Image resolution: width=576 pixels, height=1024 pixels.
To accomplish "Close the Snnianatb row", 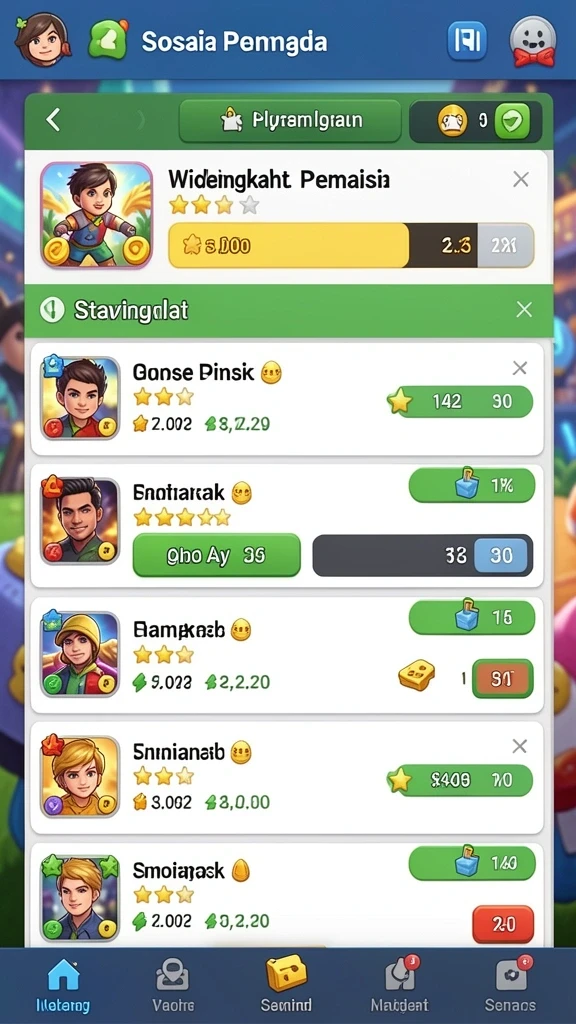I will (519, 746).
